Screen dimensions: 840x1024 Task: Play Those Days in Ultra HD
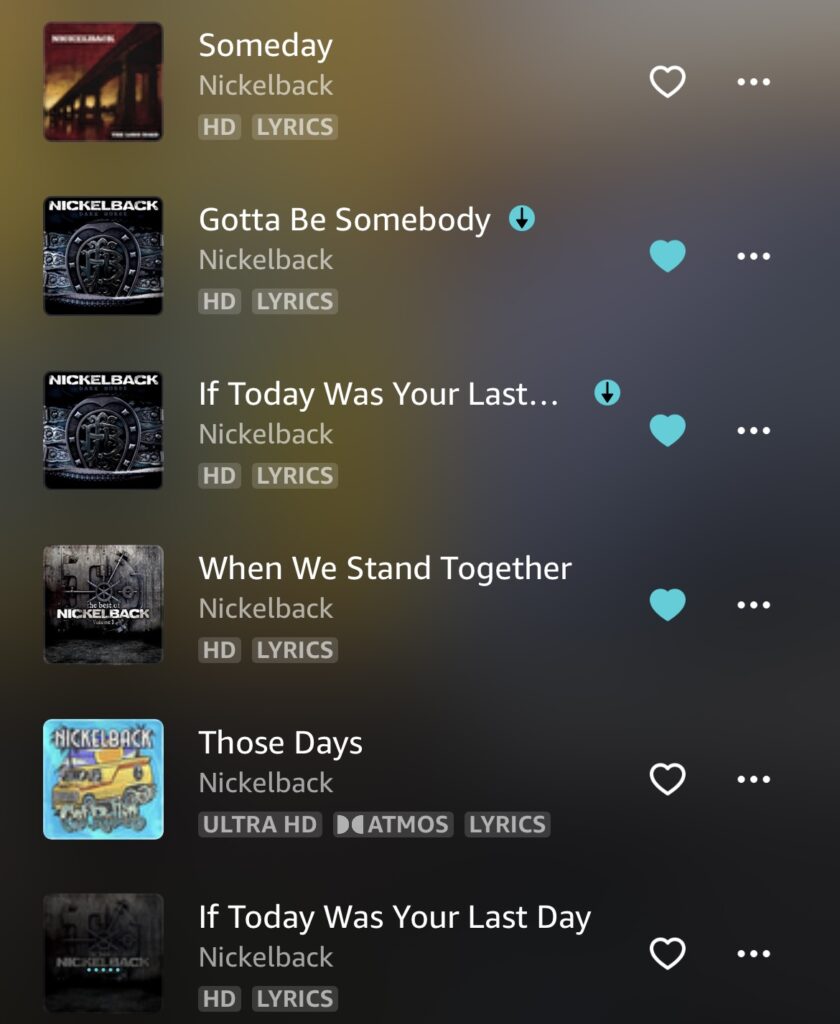(x=280, y=744)
